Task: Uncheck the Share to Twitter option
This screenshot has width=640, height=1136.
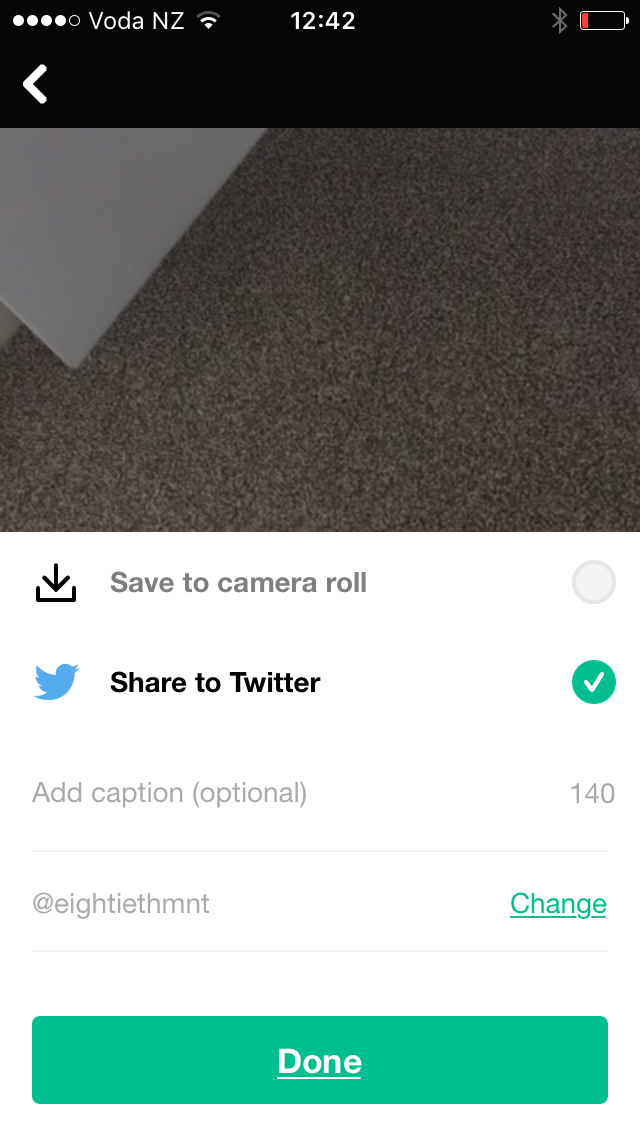Action: pyautogui.click(x=593, y=682)
